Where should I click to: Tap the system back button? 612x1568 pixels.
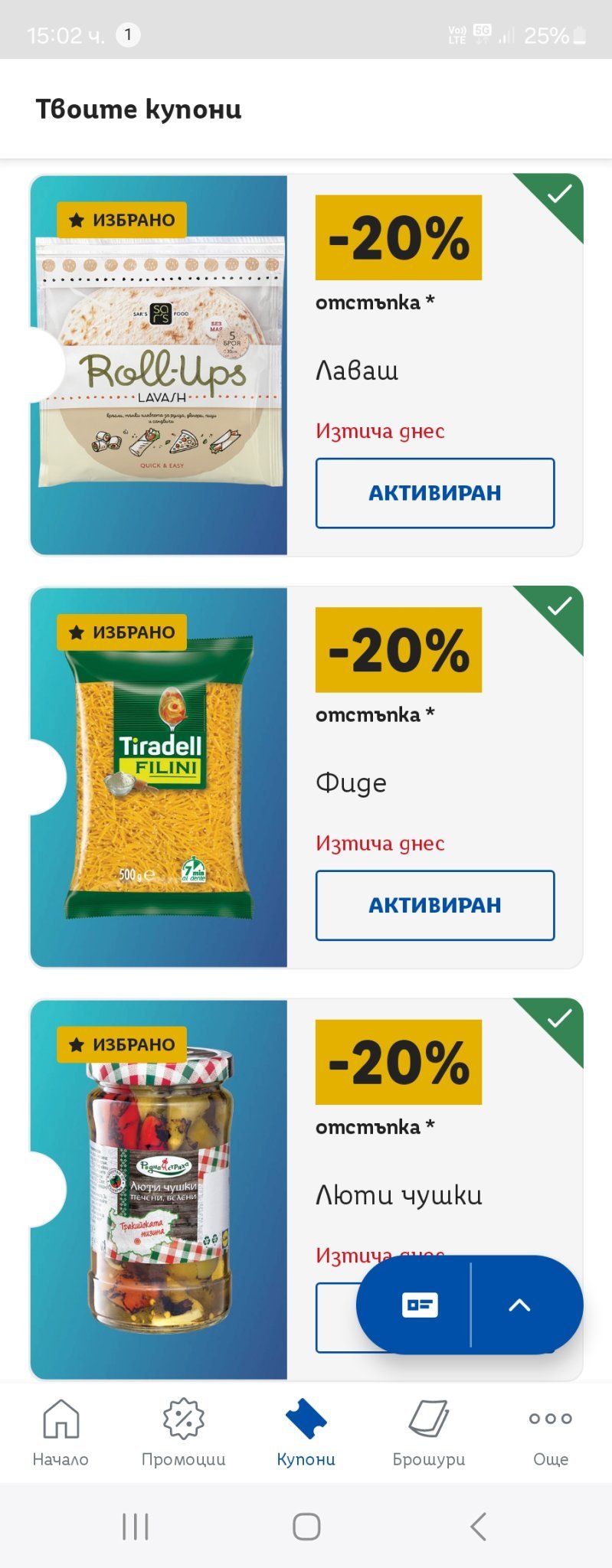coord(479,1527)
